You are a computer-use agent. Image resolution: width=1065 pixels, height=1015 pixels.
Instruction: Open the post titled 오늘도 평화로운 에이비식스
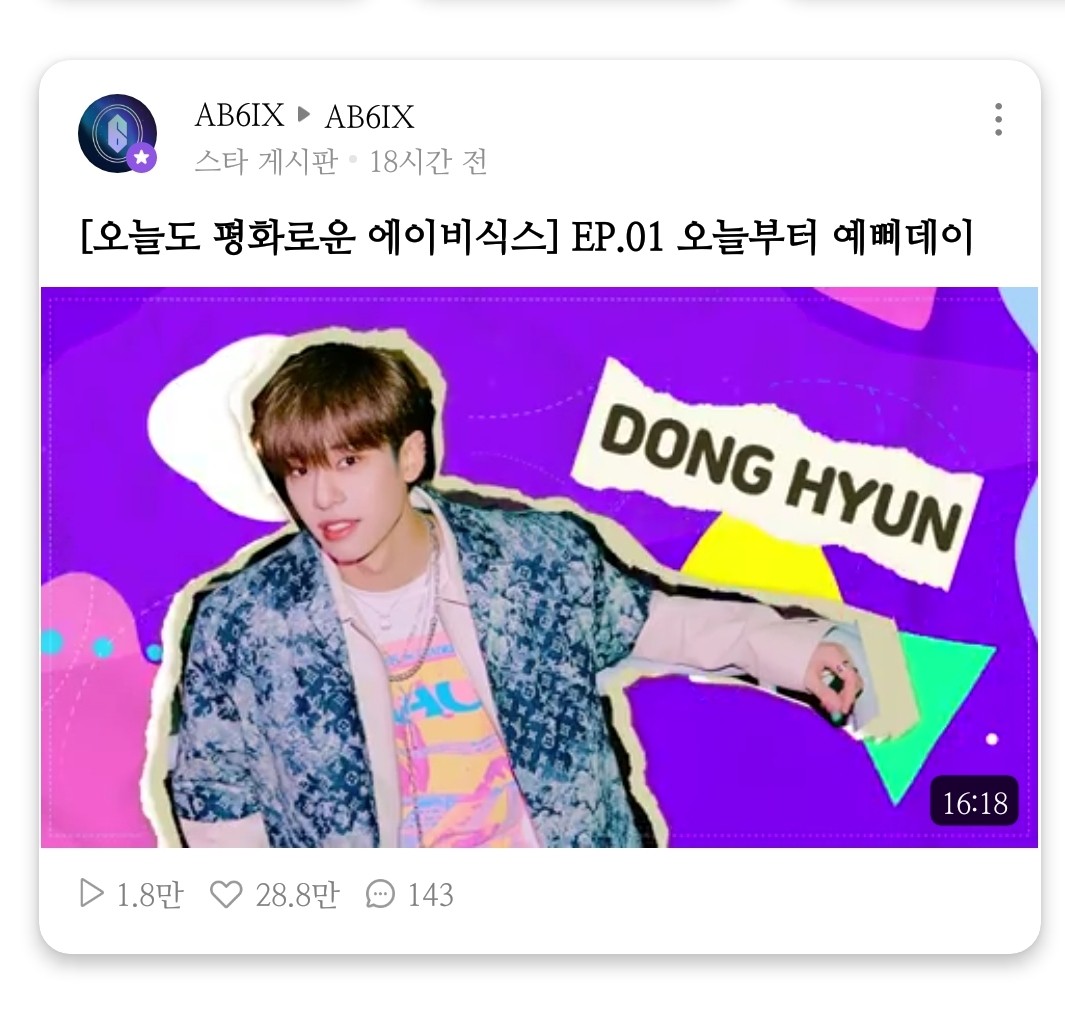(x=526, y=239)
